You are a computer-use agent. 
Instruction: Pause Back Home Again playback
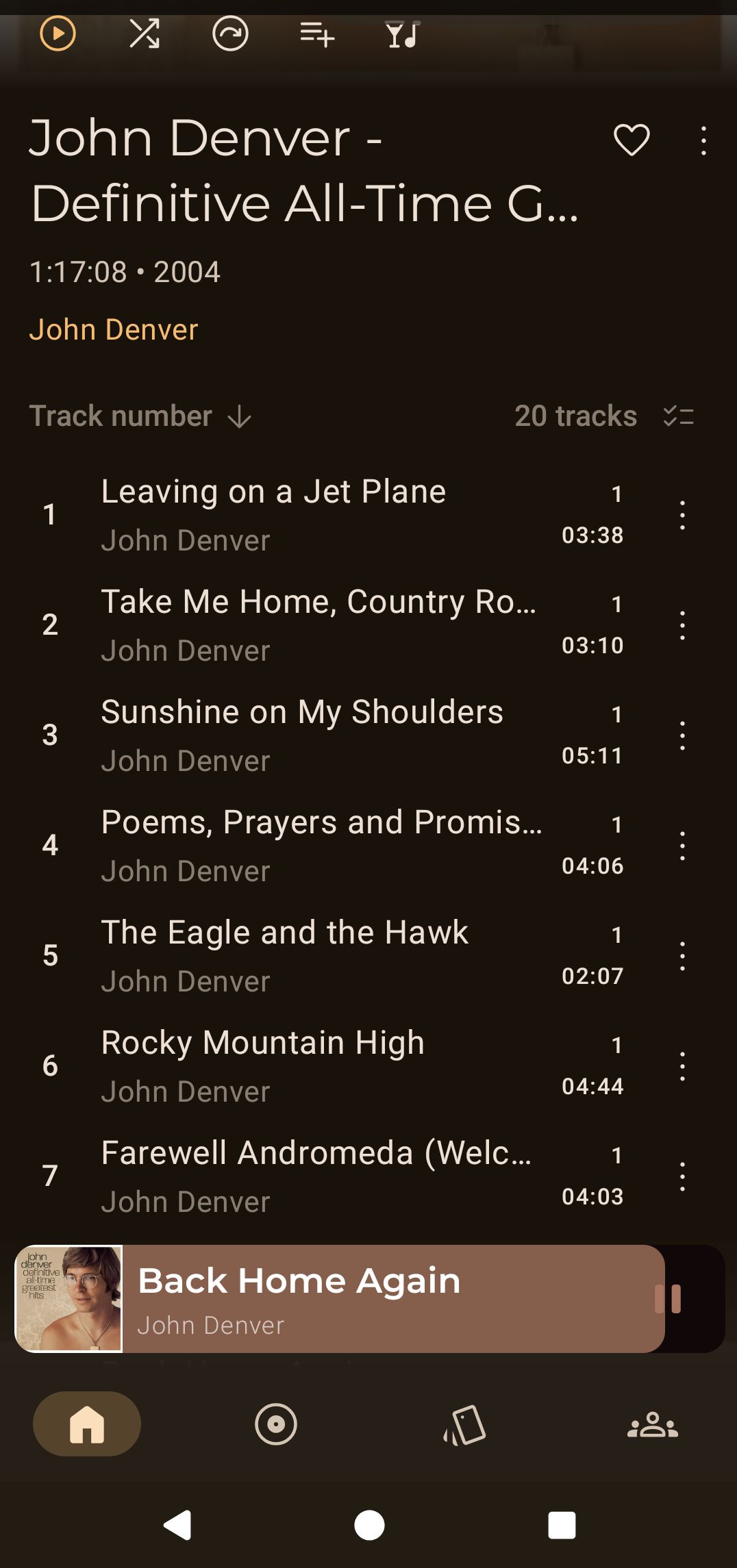668,1298
